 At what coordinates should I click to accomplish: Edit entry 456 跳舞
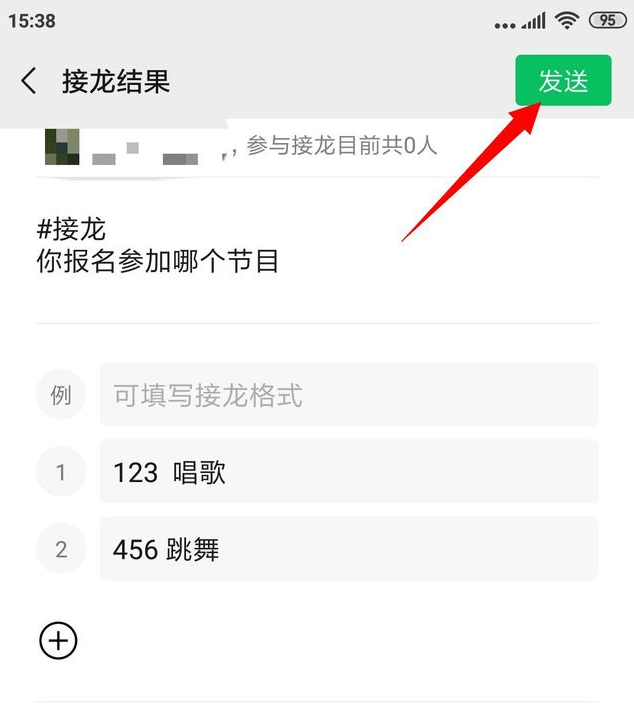pyautogui.click(x=348, y=549)
